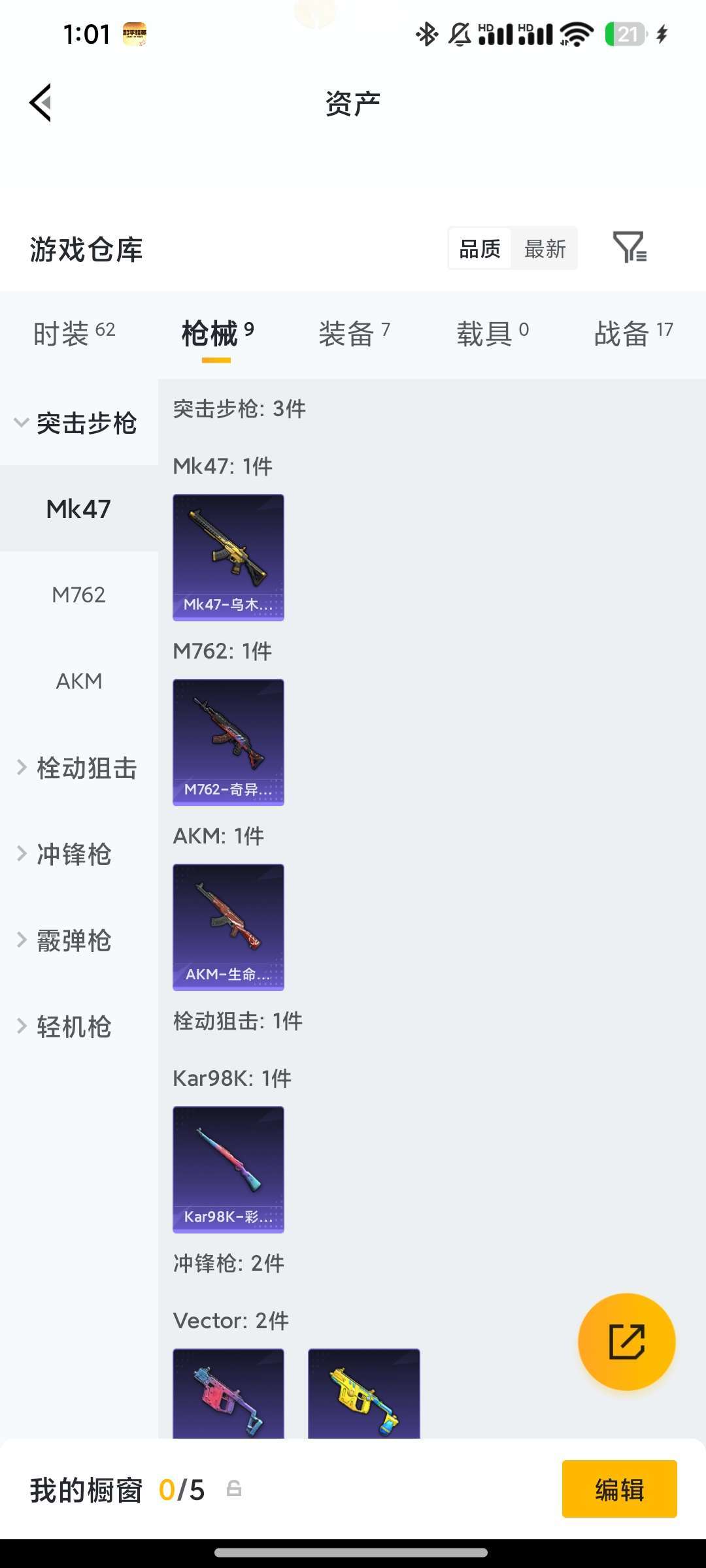Open the Kar98K-彩 skin card
The image size is (706, 1568).
[x=228, y=1169]
